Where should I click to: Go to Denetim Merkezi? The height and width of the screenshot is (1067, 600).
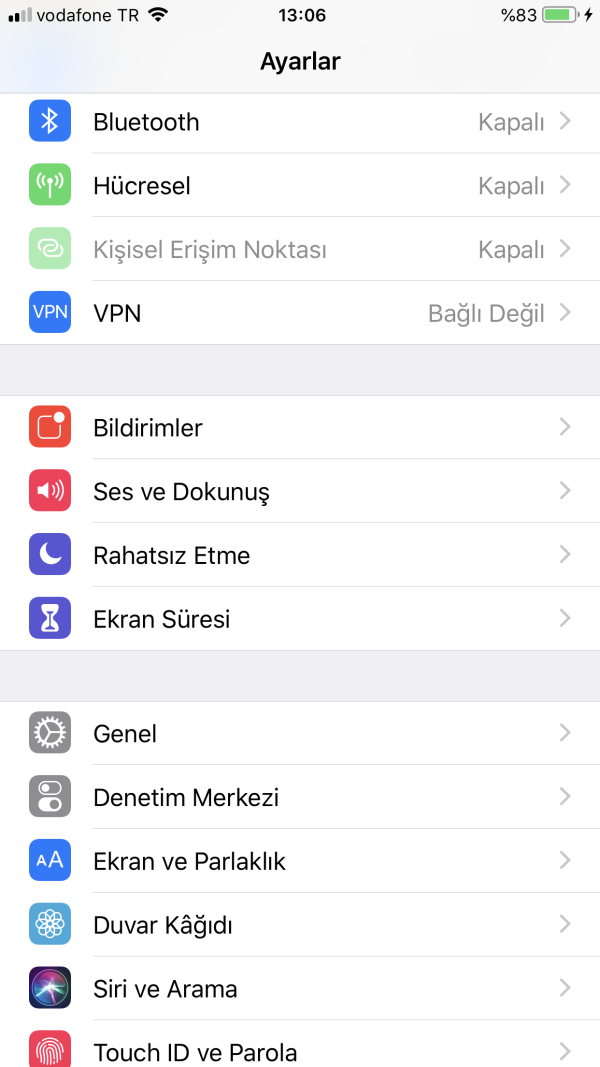300,797
